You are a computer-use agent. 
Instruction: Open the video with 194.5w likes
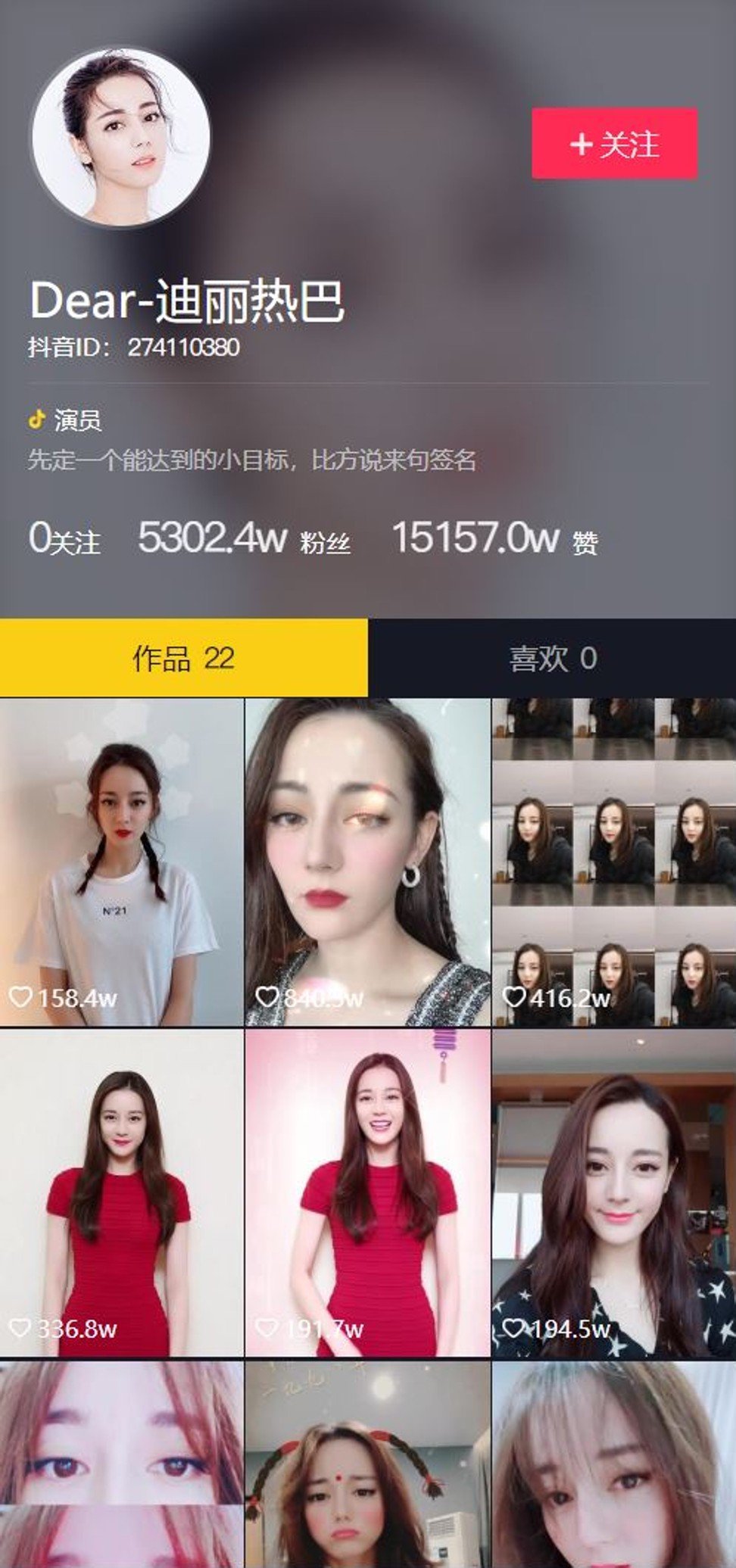click(x=614, y=1193)
